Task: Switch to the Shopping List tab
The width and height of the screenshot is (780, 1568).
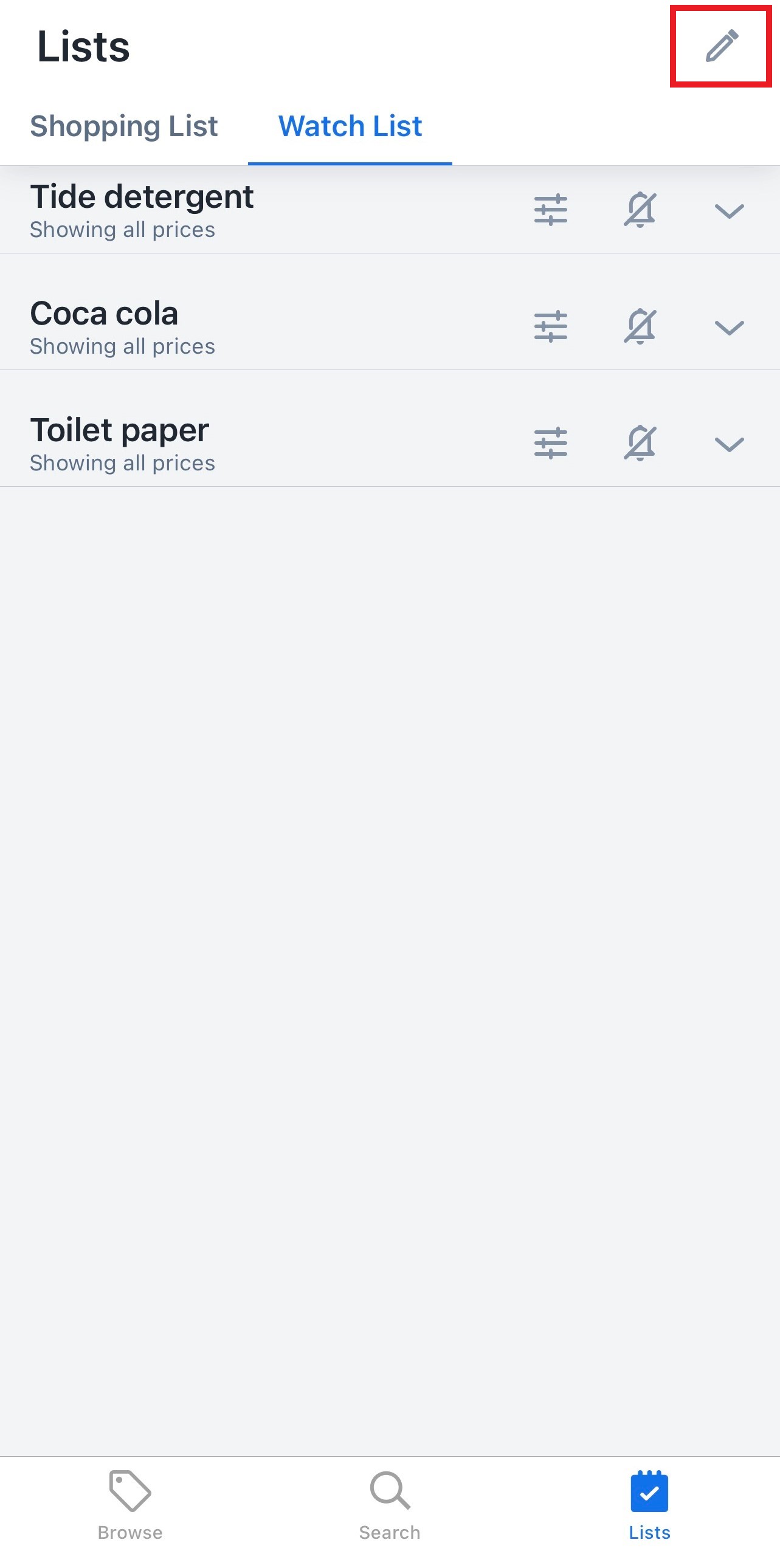Action: click(123, 126)
